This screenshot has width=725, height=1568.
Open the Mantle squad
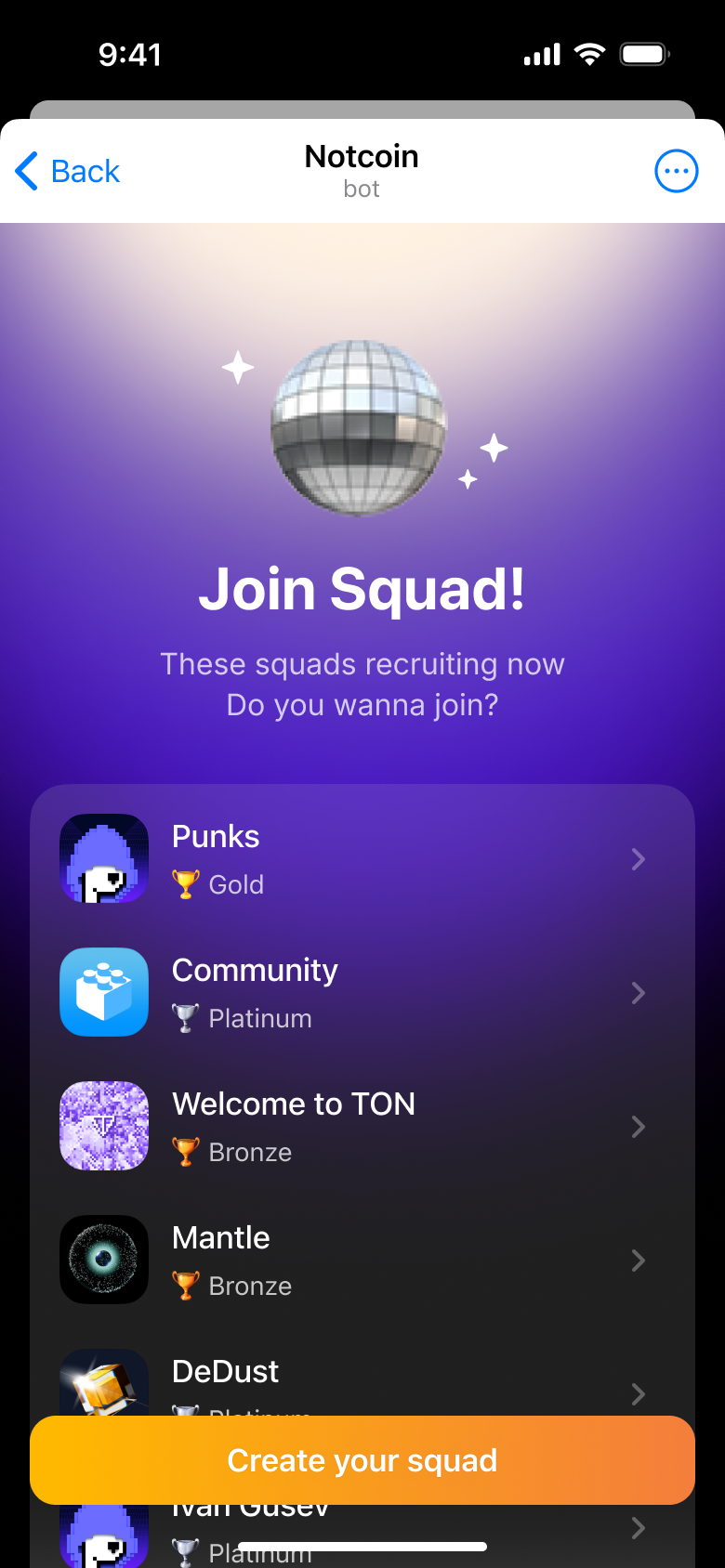pyautogui.click(x=362, y=1261)
